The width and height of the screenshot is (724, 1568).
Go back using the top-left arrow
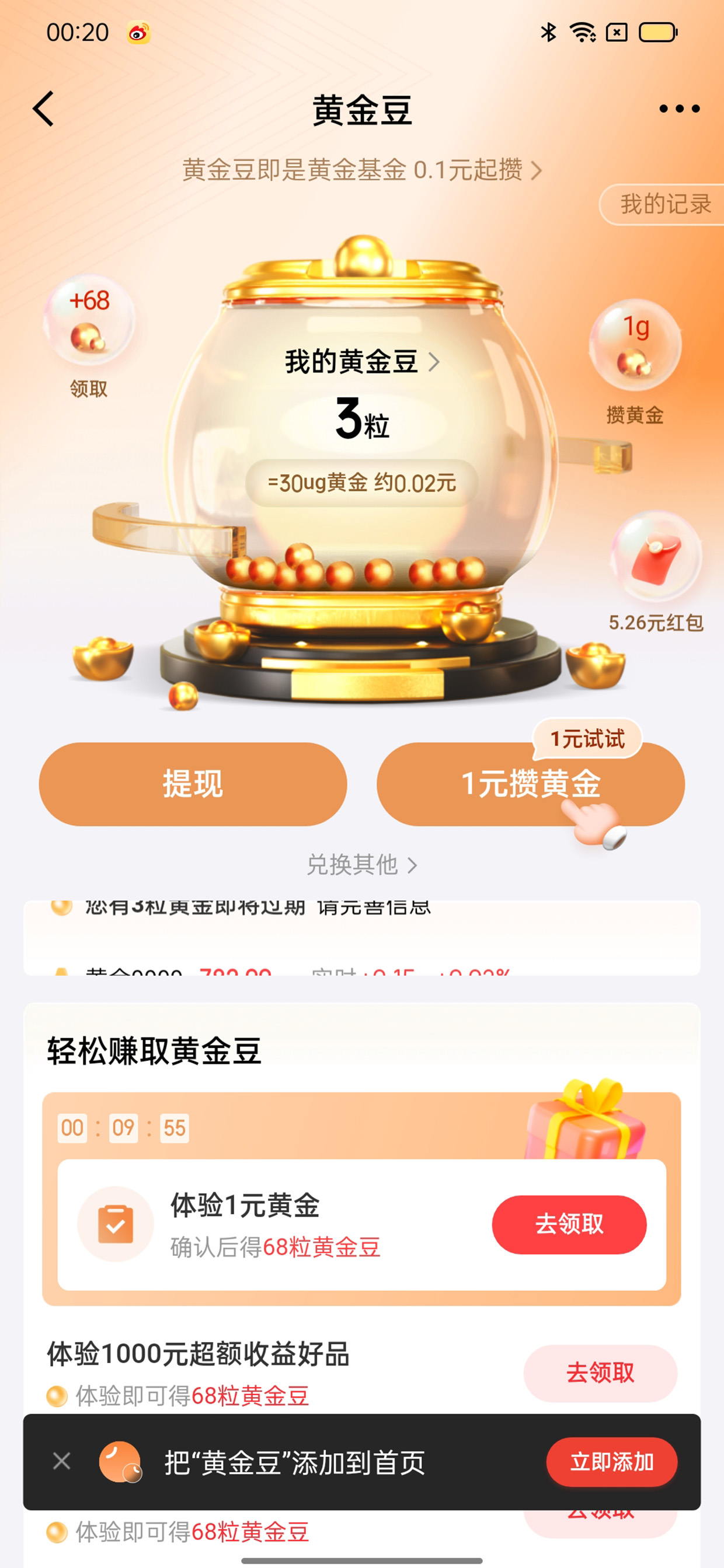43,109
